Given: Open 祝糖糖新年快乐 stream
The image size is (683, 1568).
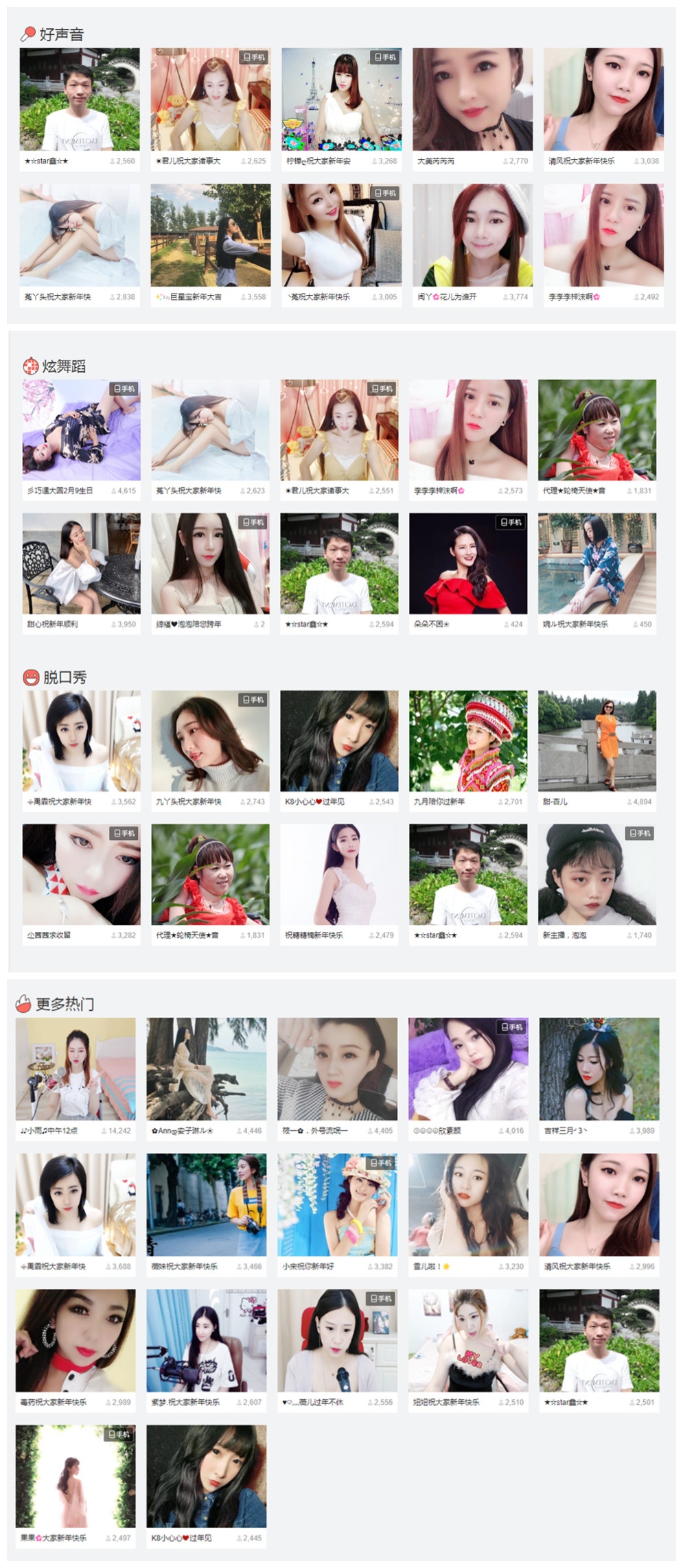Looking at the screenshot, I should point(339,874).
